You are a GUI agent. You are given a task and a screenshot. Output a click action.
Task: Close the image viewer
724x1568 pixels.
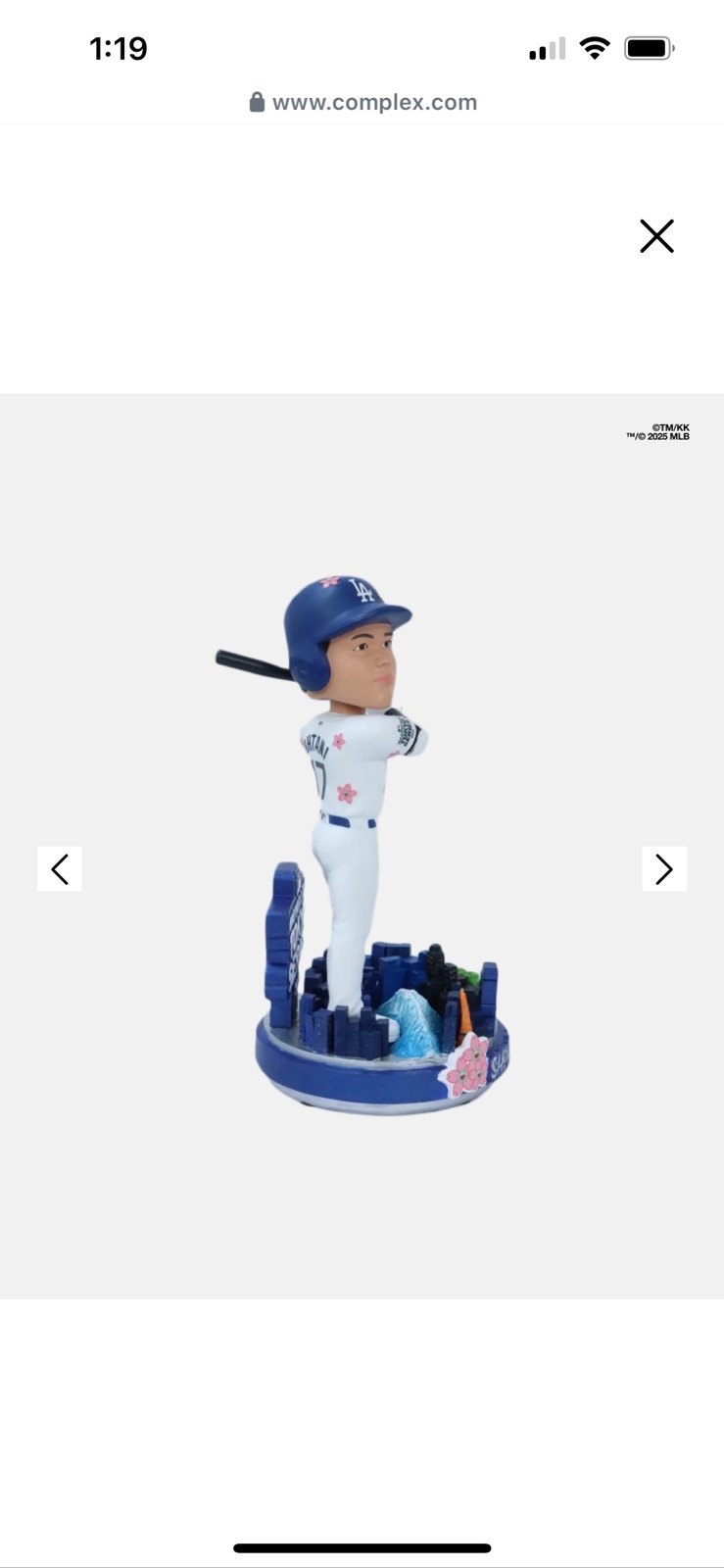click(656, 236)
